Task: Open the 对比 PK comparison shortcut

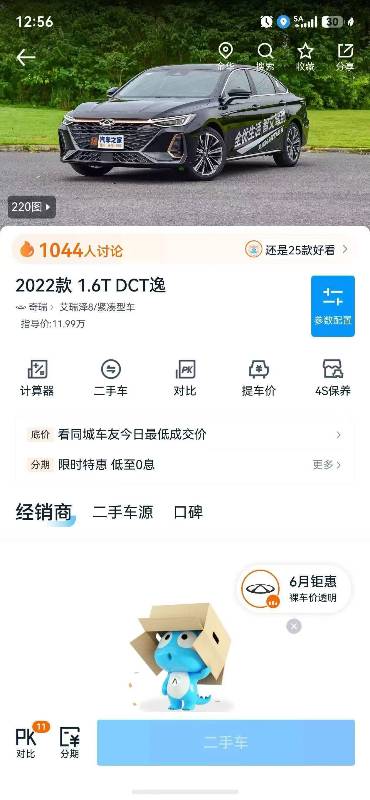Action: point(185,378)
